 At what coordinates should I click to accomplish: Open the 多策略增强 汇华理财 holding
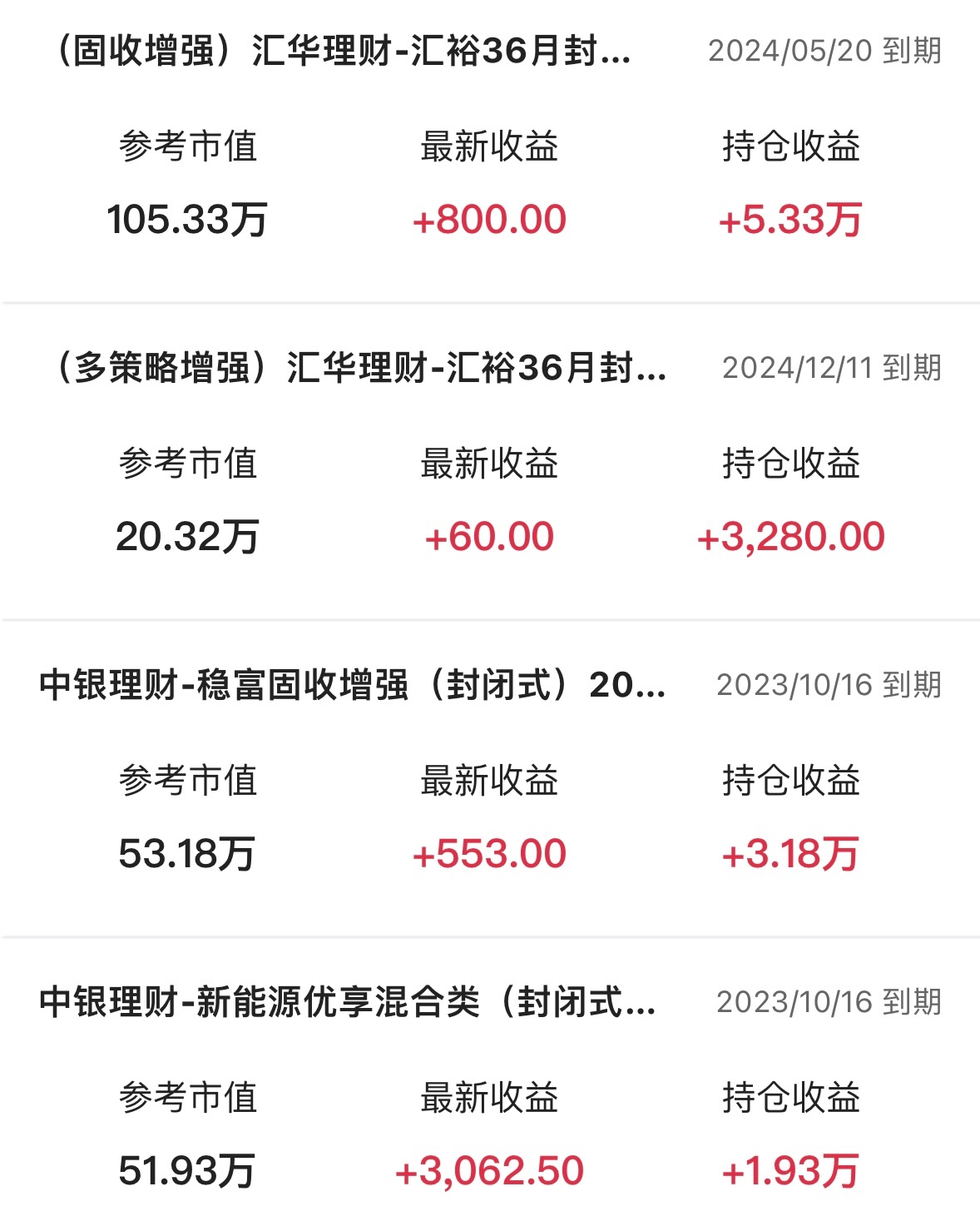pyautogui.click(x=359, y=369)
